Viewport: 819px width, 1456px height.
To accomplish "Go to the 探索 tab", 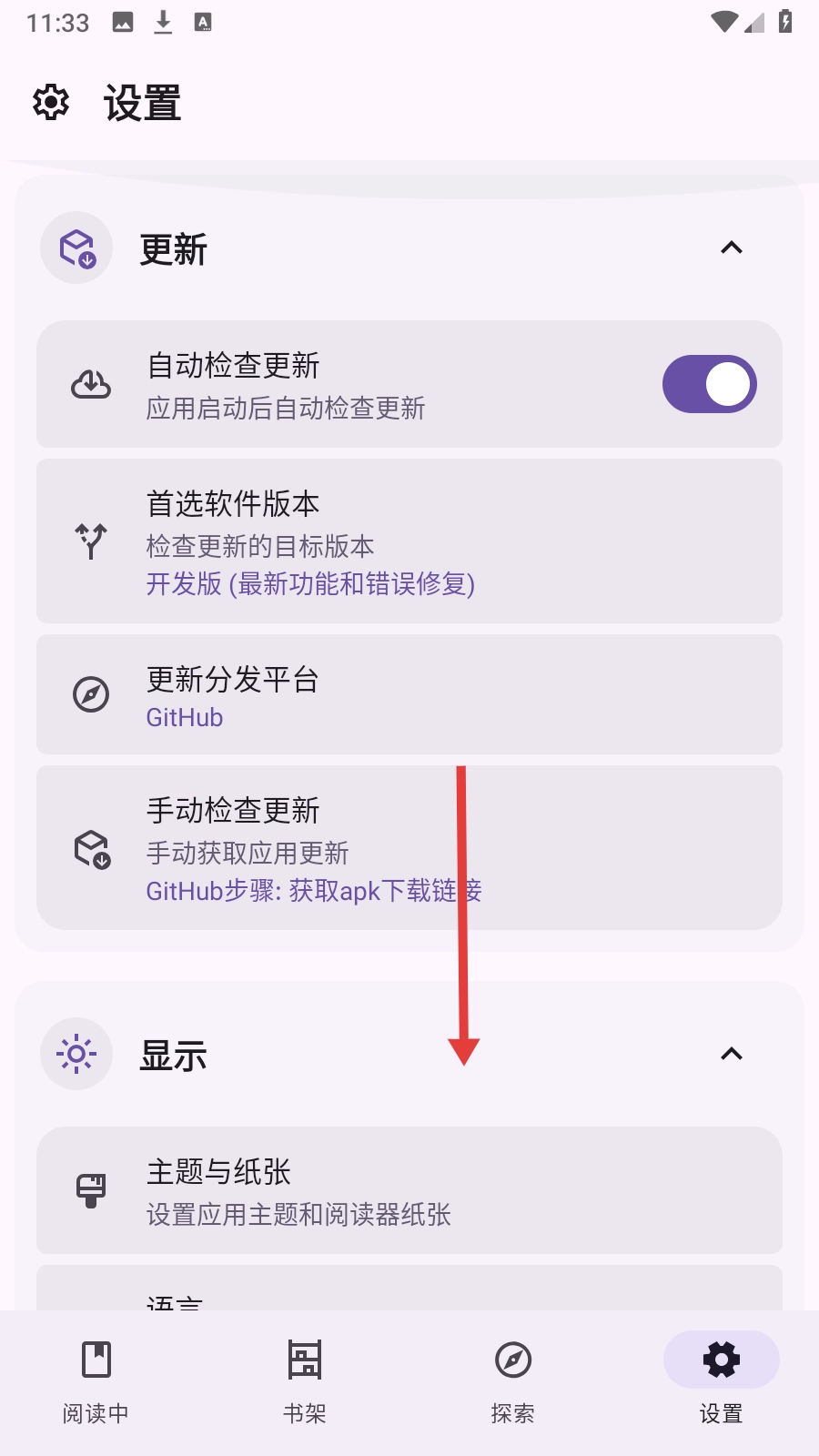I will pos(512,1380).
